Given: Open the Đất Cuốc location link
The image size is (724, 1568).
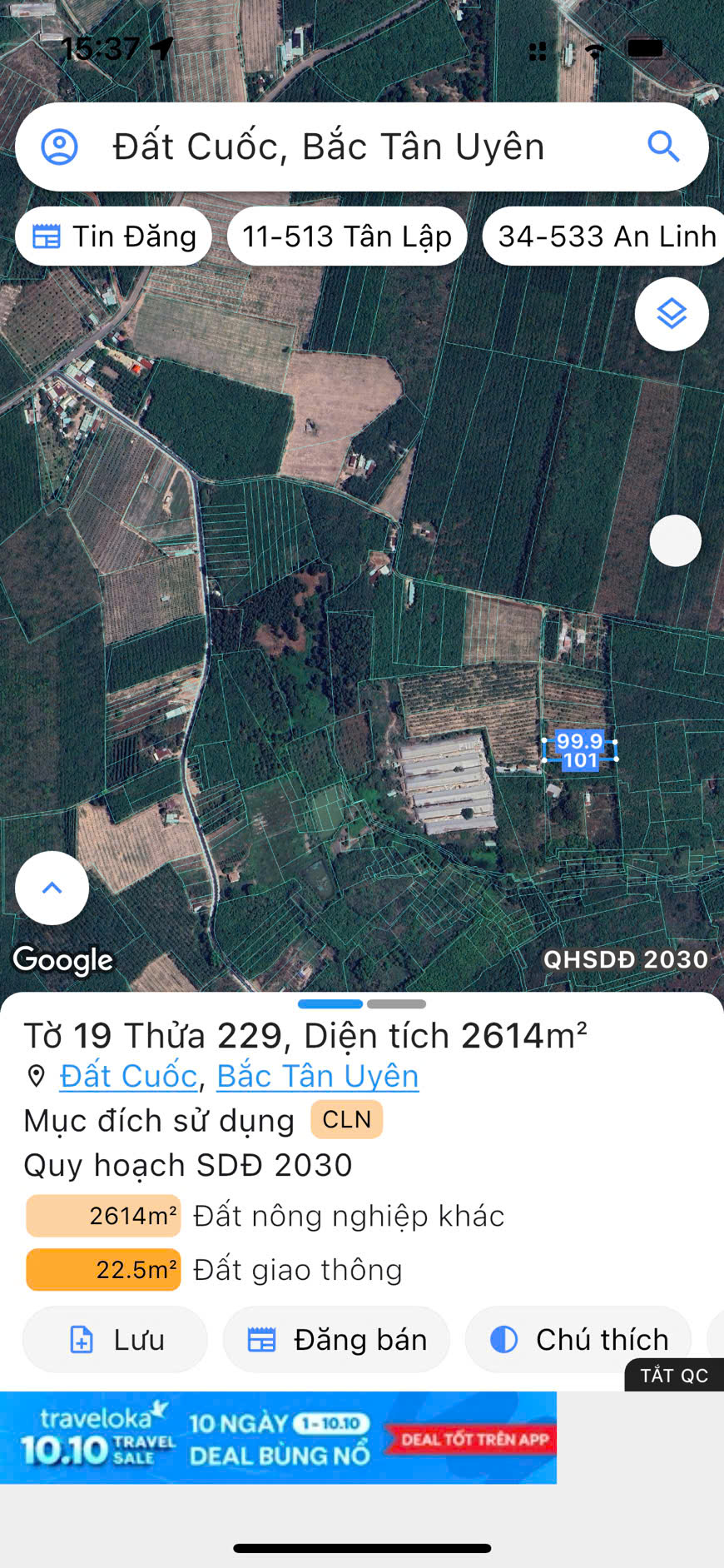Looking at the screenshot, I should (128, 1076).
